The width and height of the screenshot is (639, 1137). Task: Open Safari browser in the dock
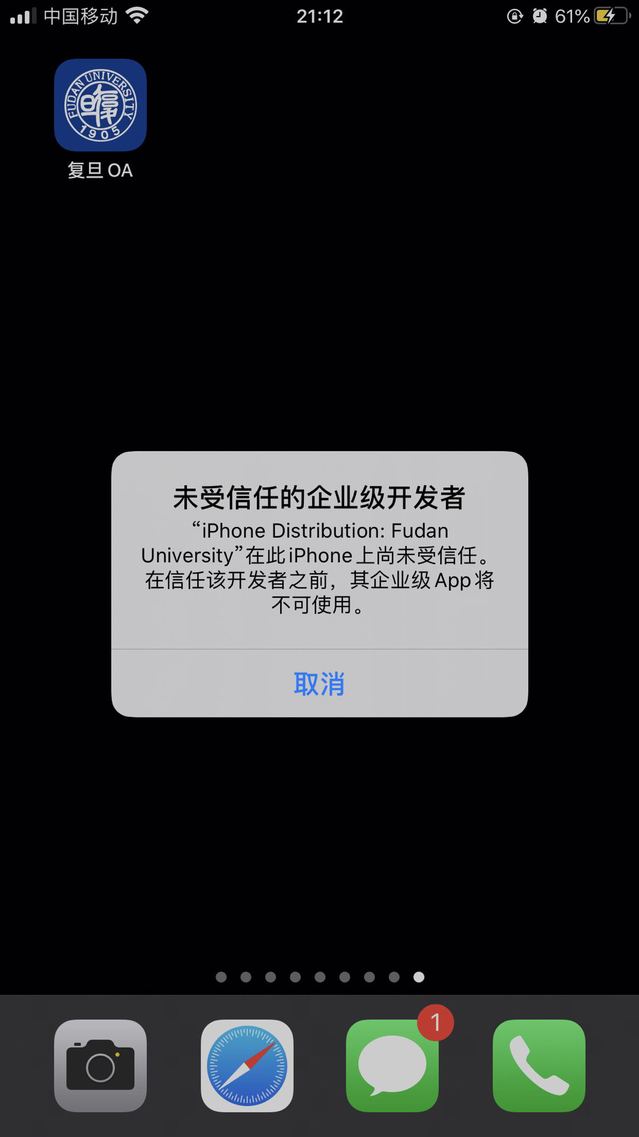(246, 1065)
